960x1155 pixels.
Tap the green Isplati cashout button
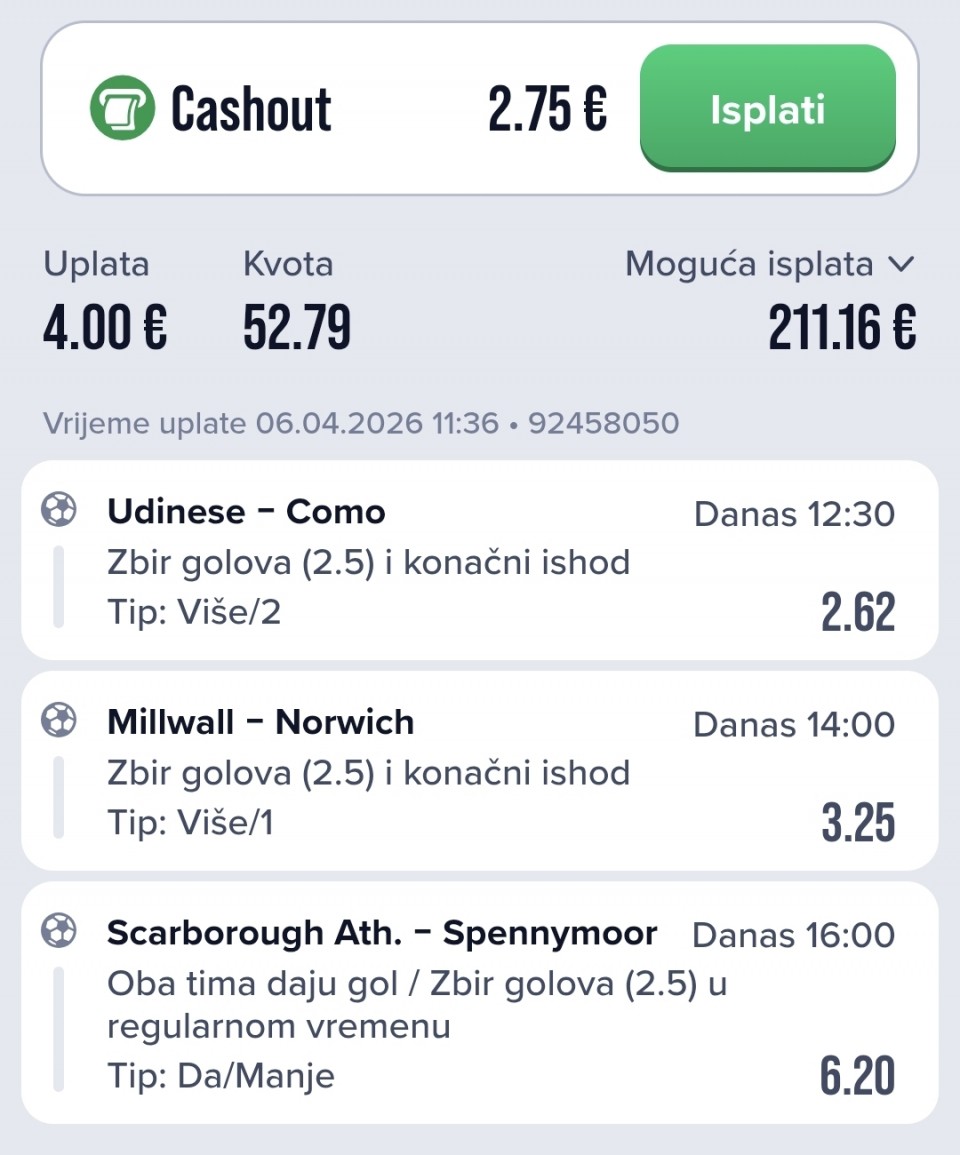tap(767, 108)
